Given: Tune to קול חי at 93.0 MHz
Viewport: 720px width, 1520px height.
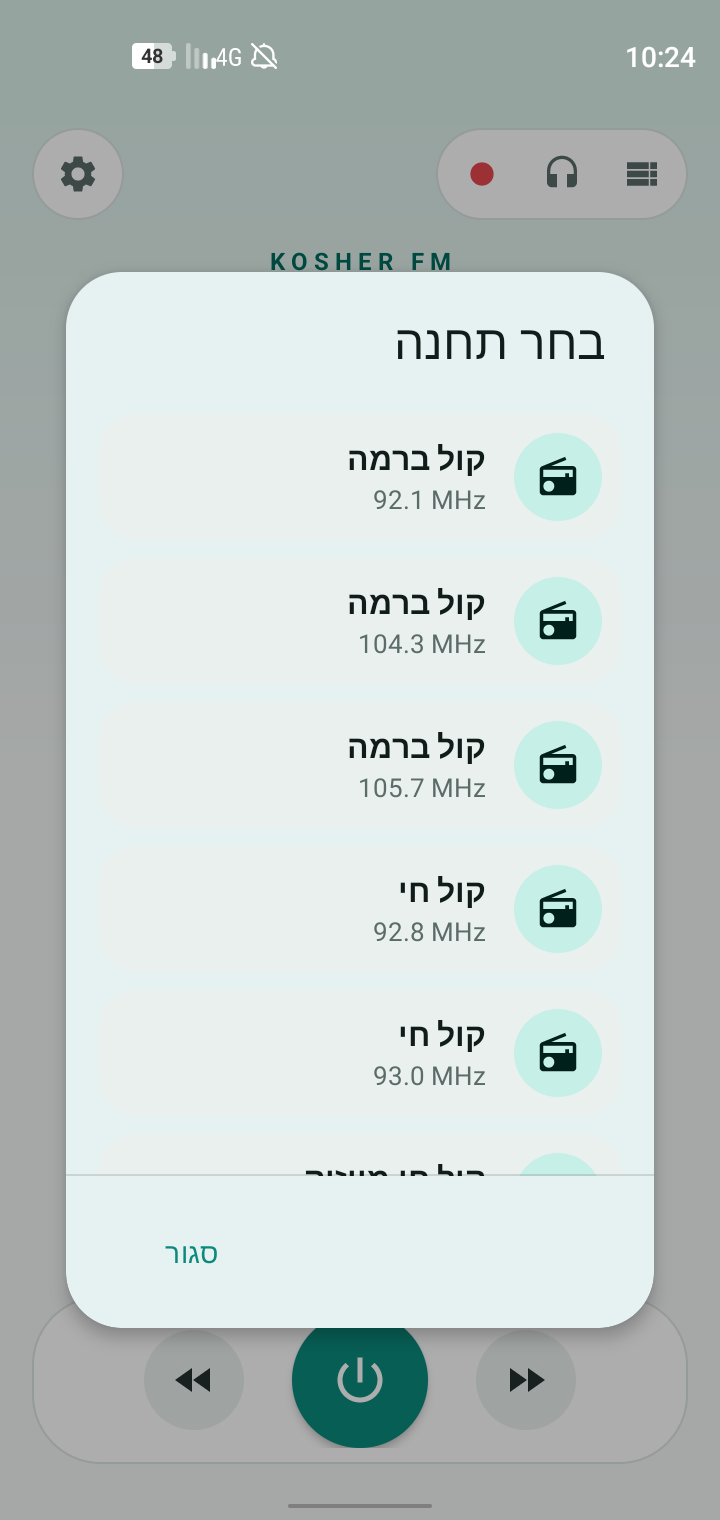Looking at the screenshot, I should (x=360, y=1053).
